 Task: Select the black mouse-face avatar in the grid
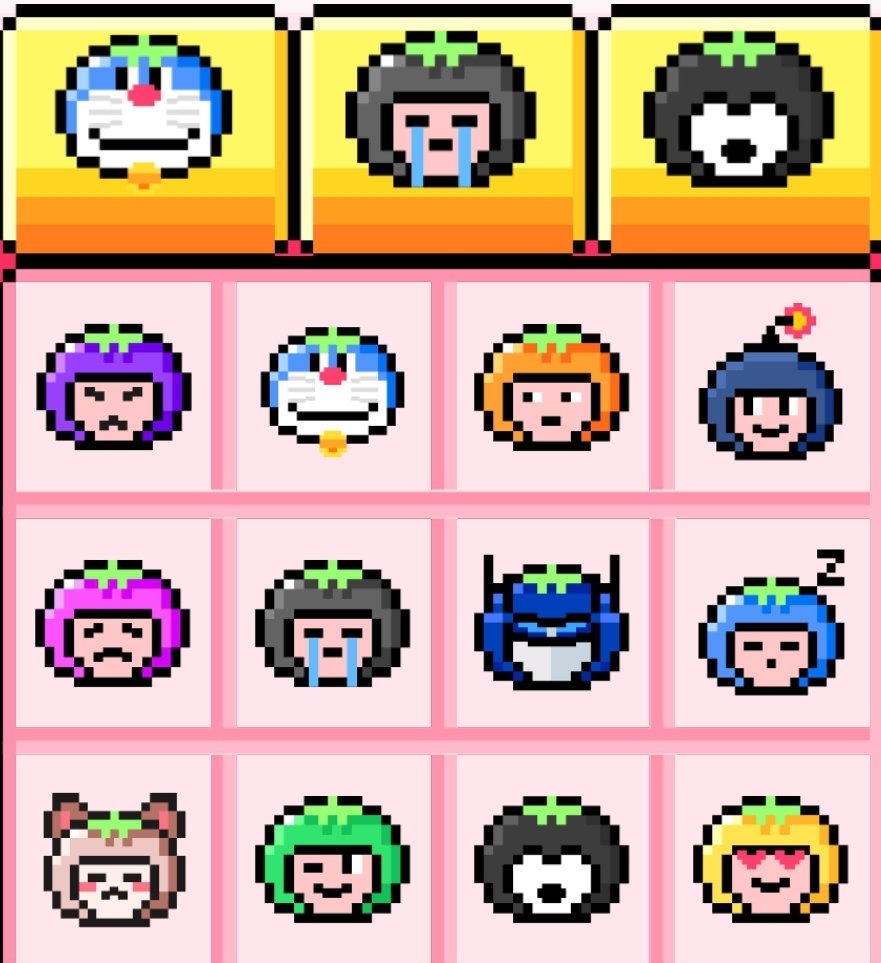pyautogui.click(x=552, y=858)
